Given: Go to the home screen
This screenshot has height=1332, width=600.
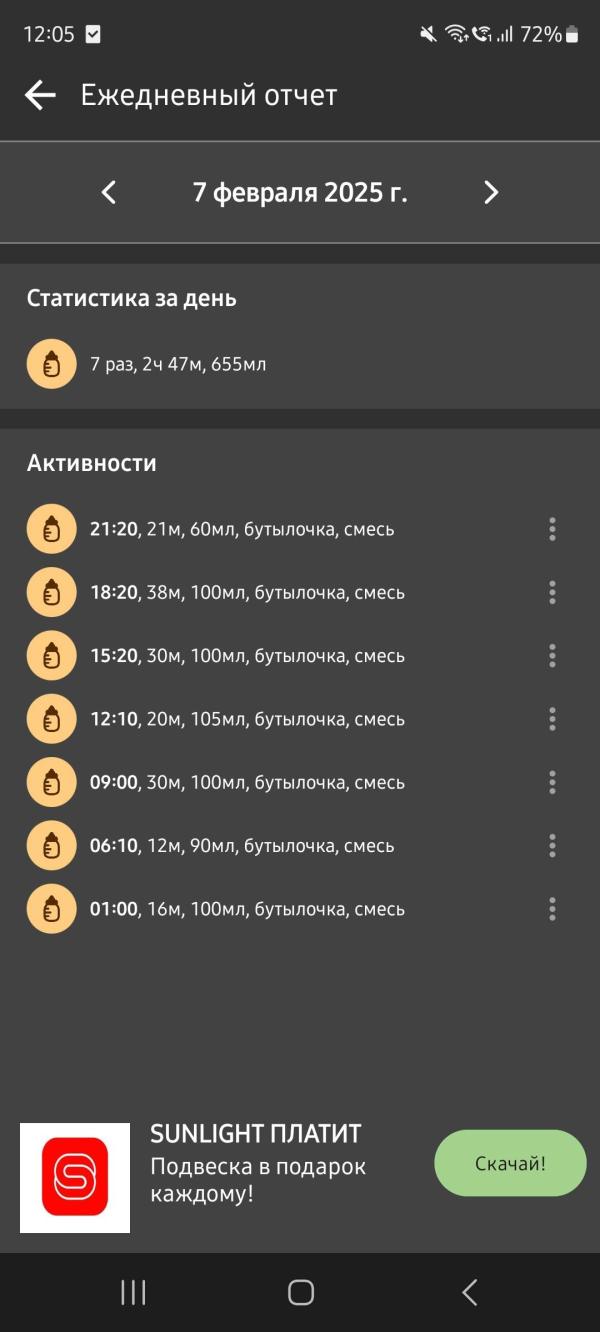Looking at the screenshot, I should (300, 1292).
